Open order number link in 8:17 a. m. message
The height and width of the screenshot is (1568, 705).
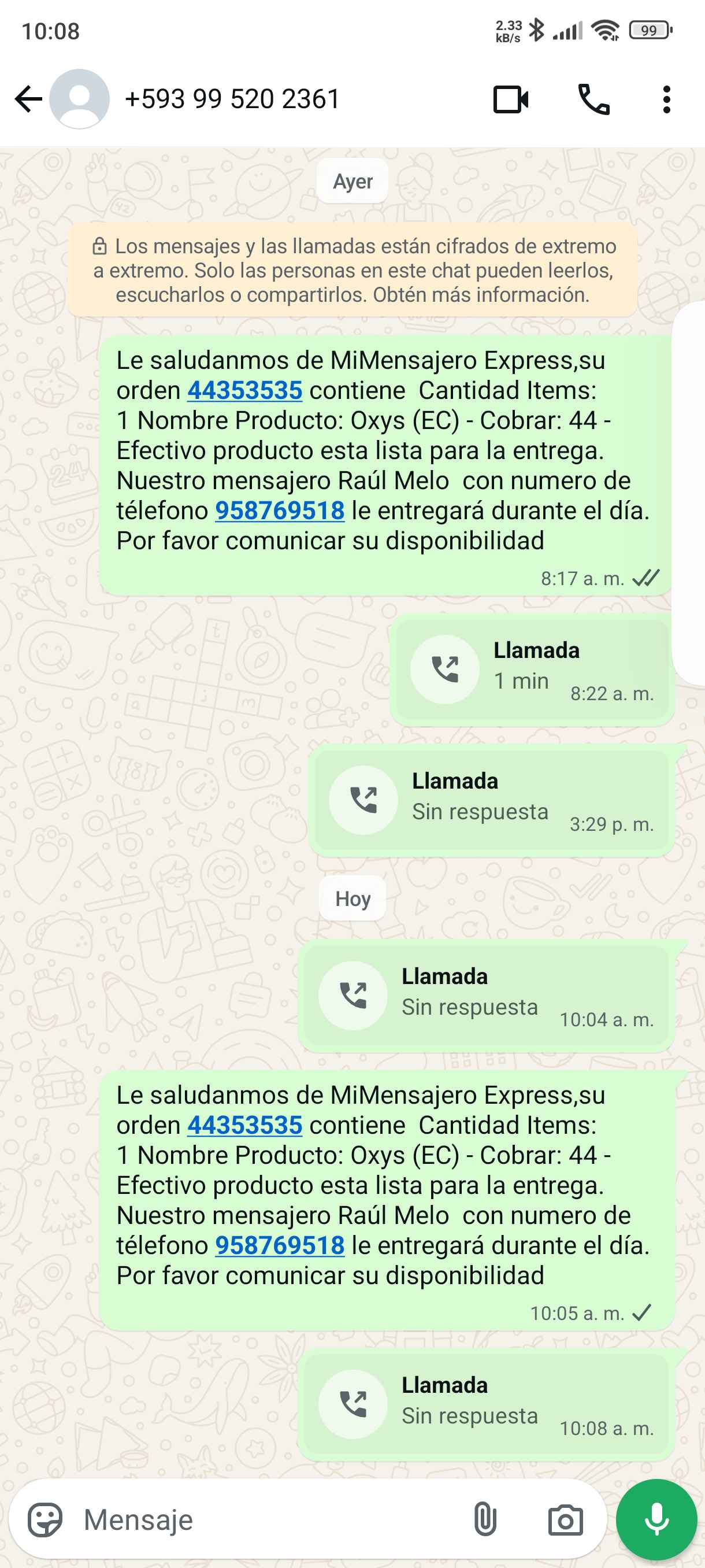coord(244,391)
